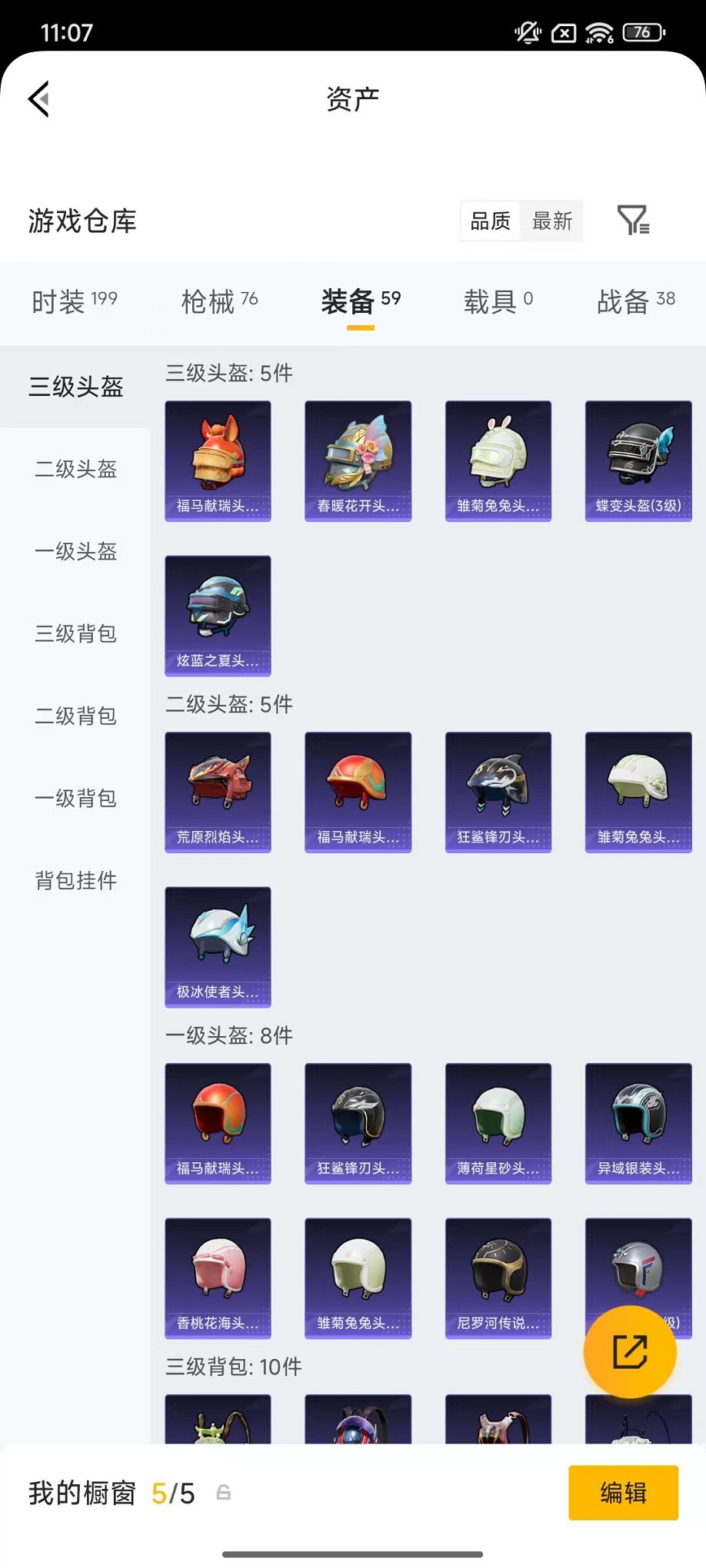706x1568 pixels.
Task: Switch sorting to 品质
Action: click(489, 221)
